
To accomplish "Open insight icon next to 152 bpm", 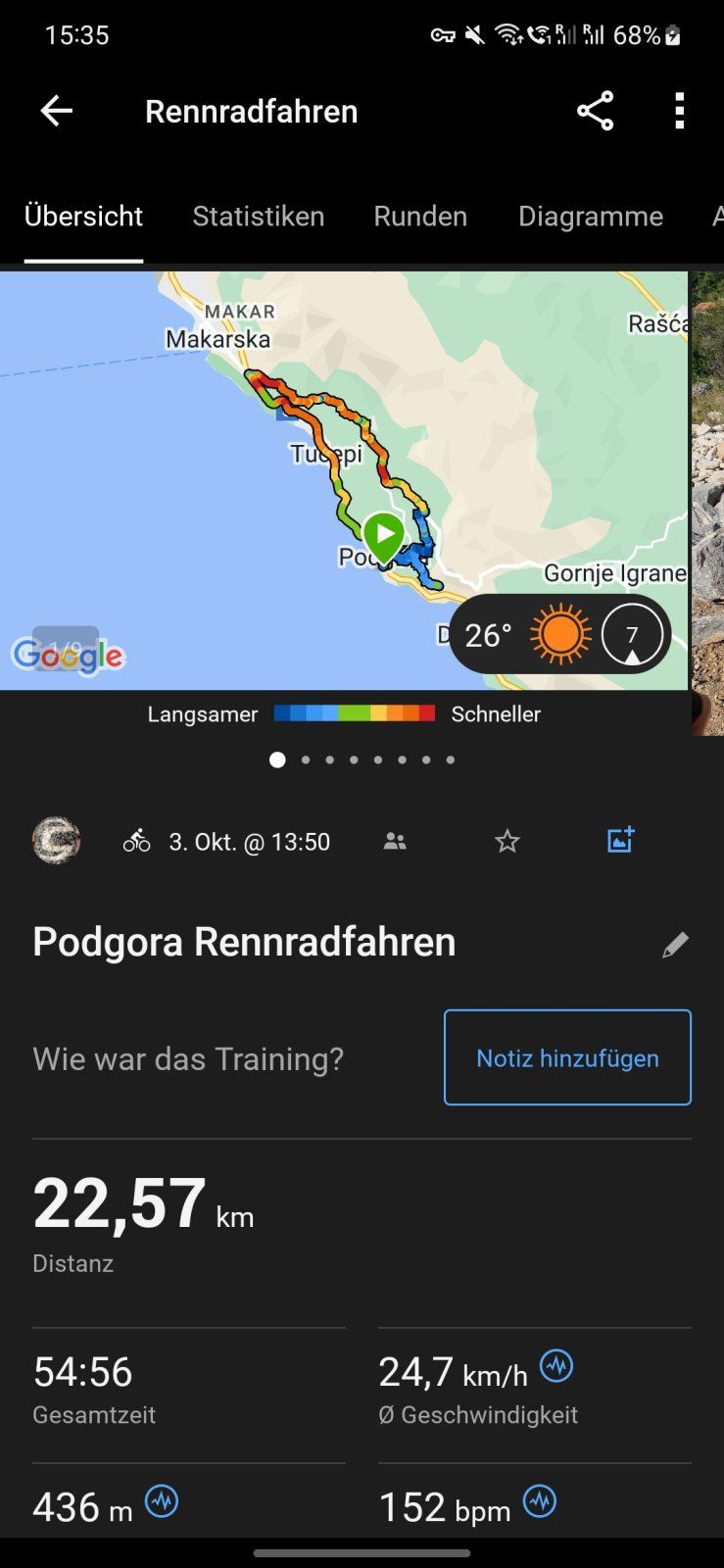I will coord(540,1500).
